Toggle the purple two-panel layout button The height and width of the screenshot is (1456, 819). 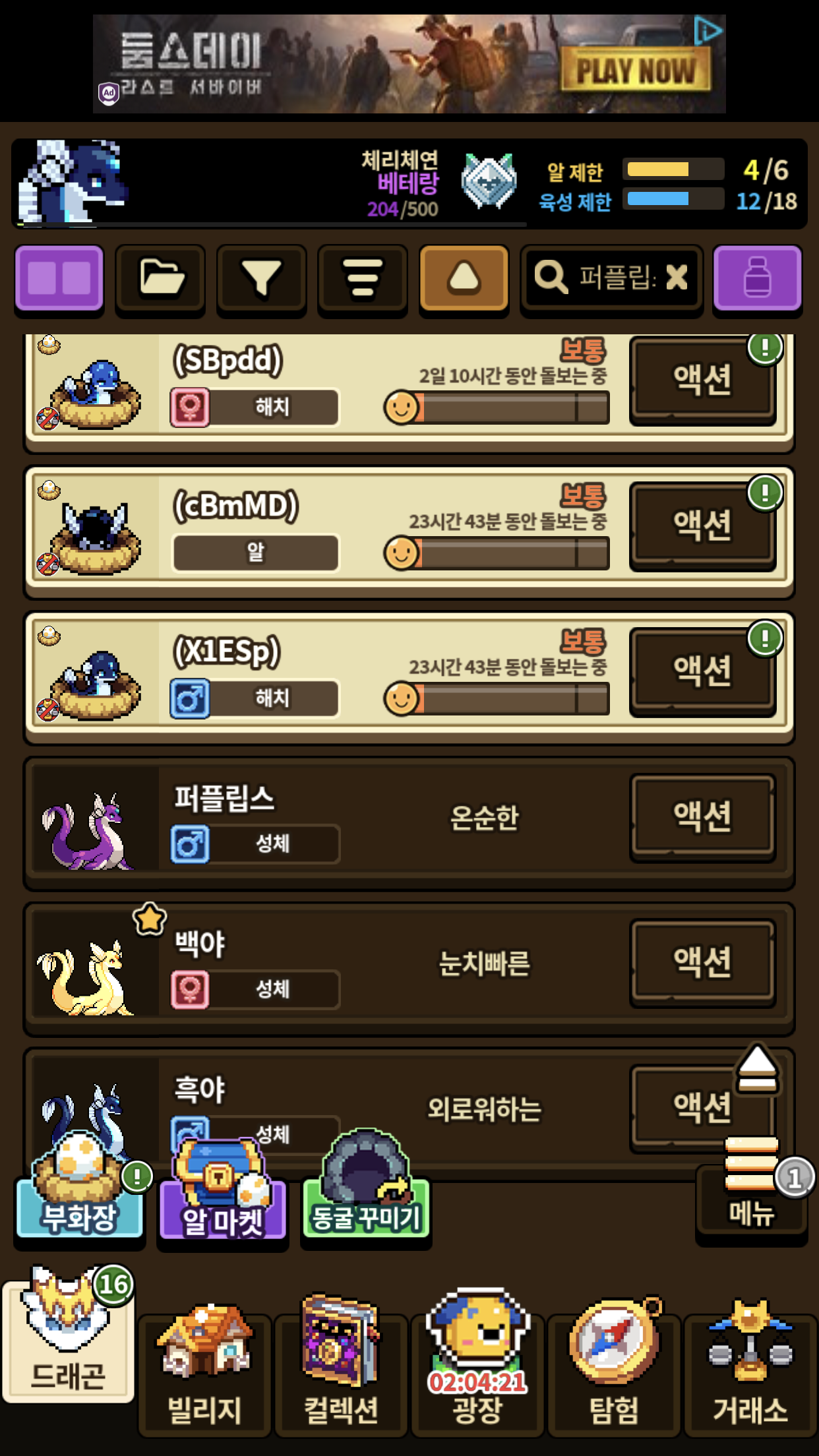(x=59, y=278)
